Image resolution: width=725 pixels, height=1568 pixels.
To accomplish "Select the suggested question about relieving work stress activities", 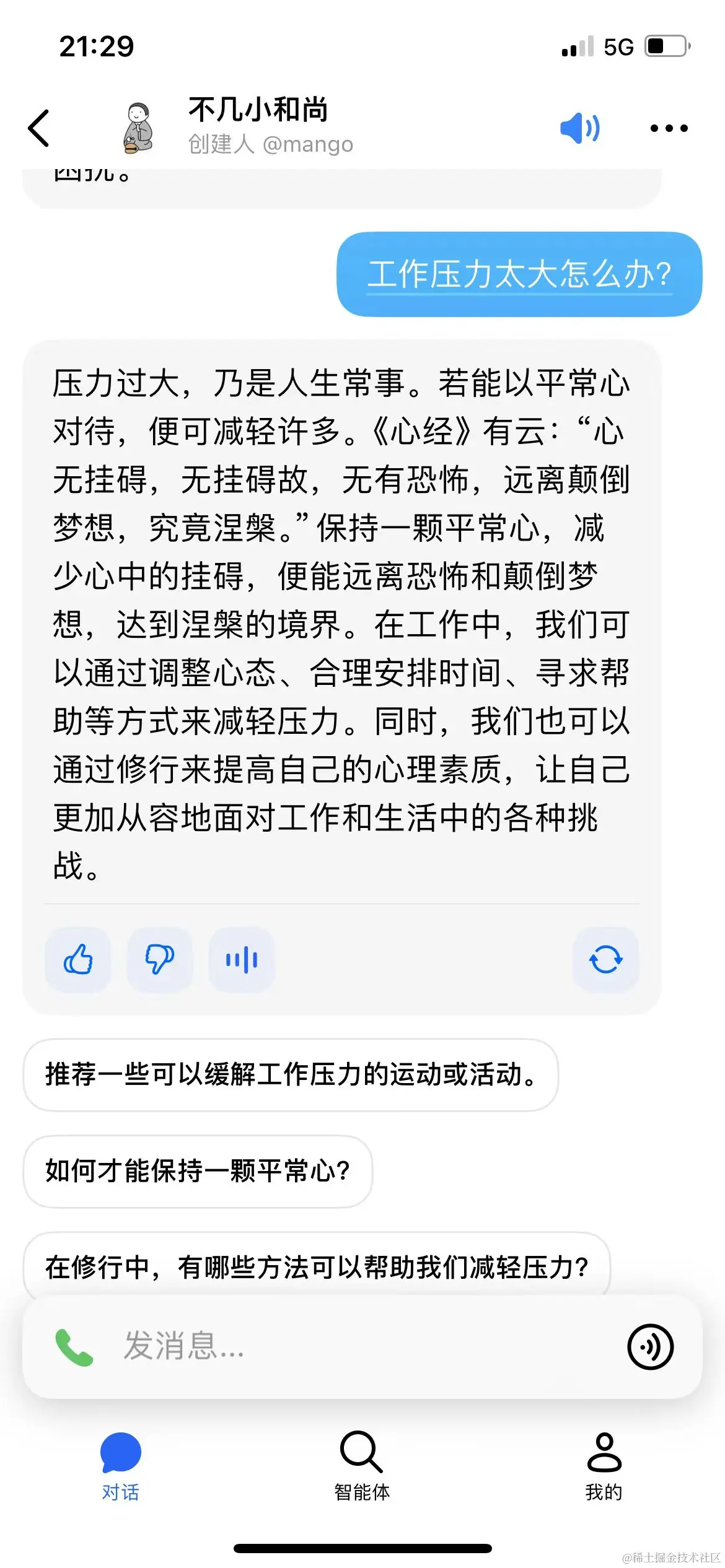I will pyautogui.click(x=291, y=1076).
